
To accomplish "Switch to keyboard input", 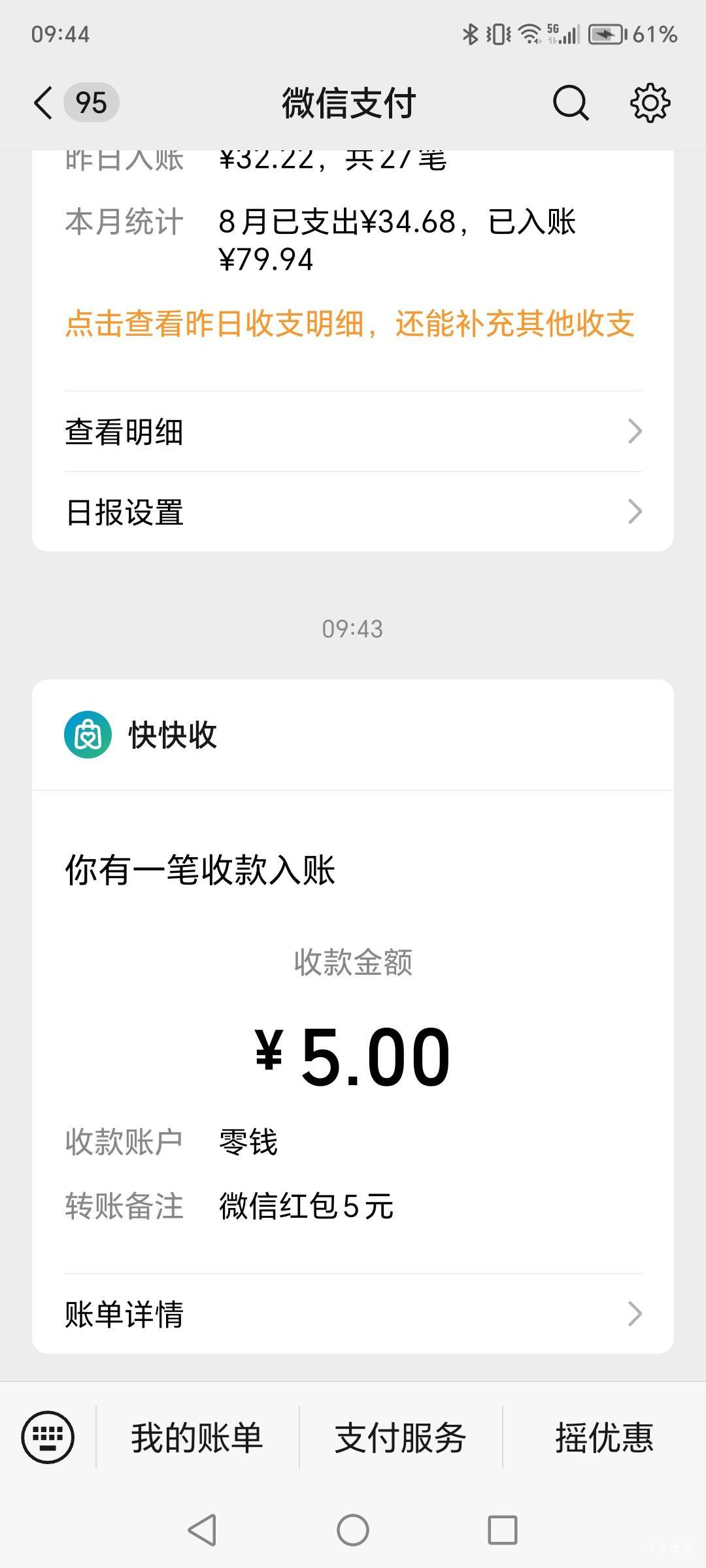I will (x=48, y=1437).
